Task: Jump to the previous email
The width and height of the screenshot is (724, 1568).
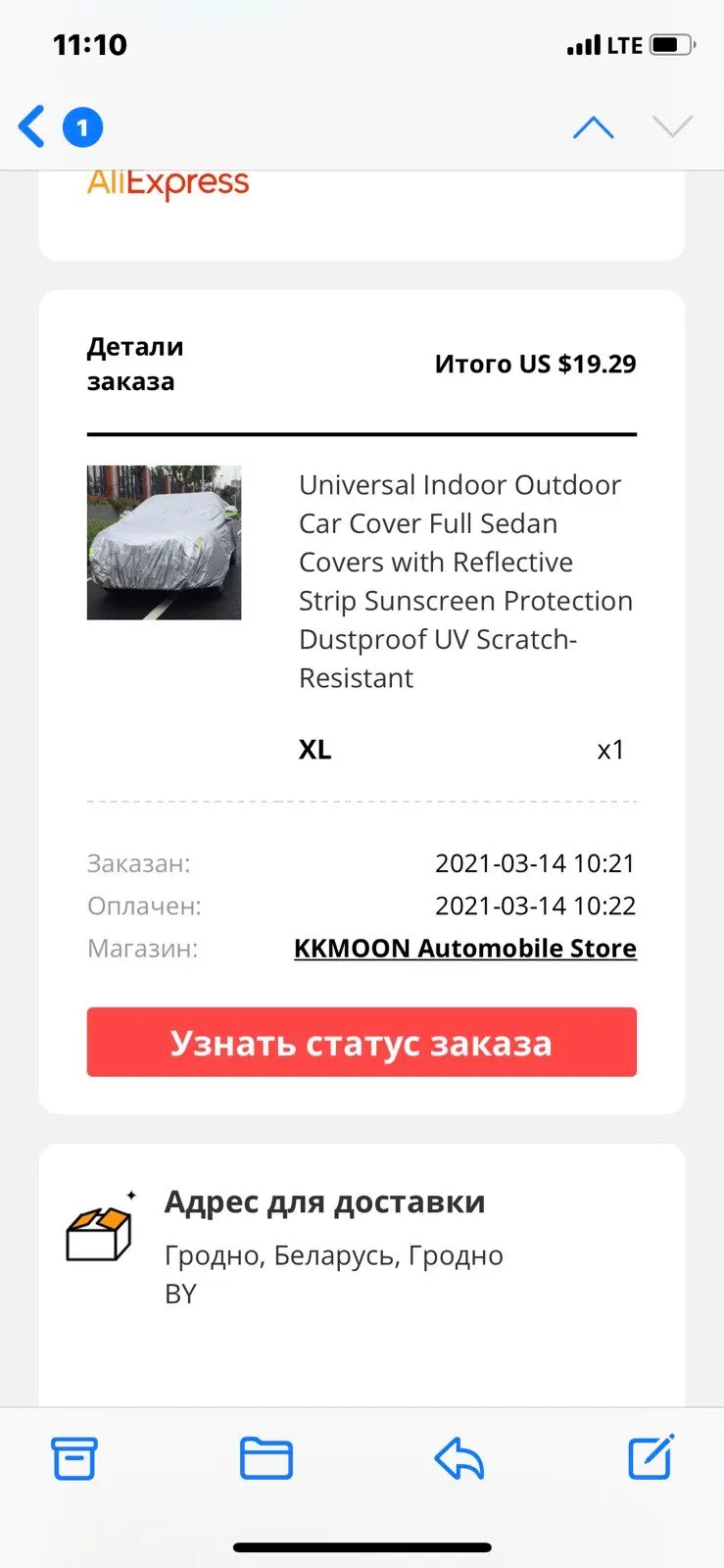Action: coord(593,127)
